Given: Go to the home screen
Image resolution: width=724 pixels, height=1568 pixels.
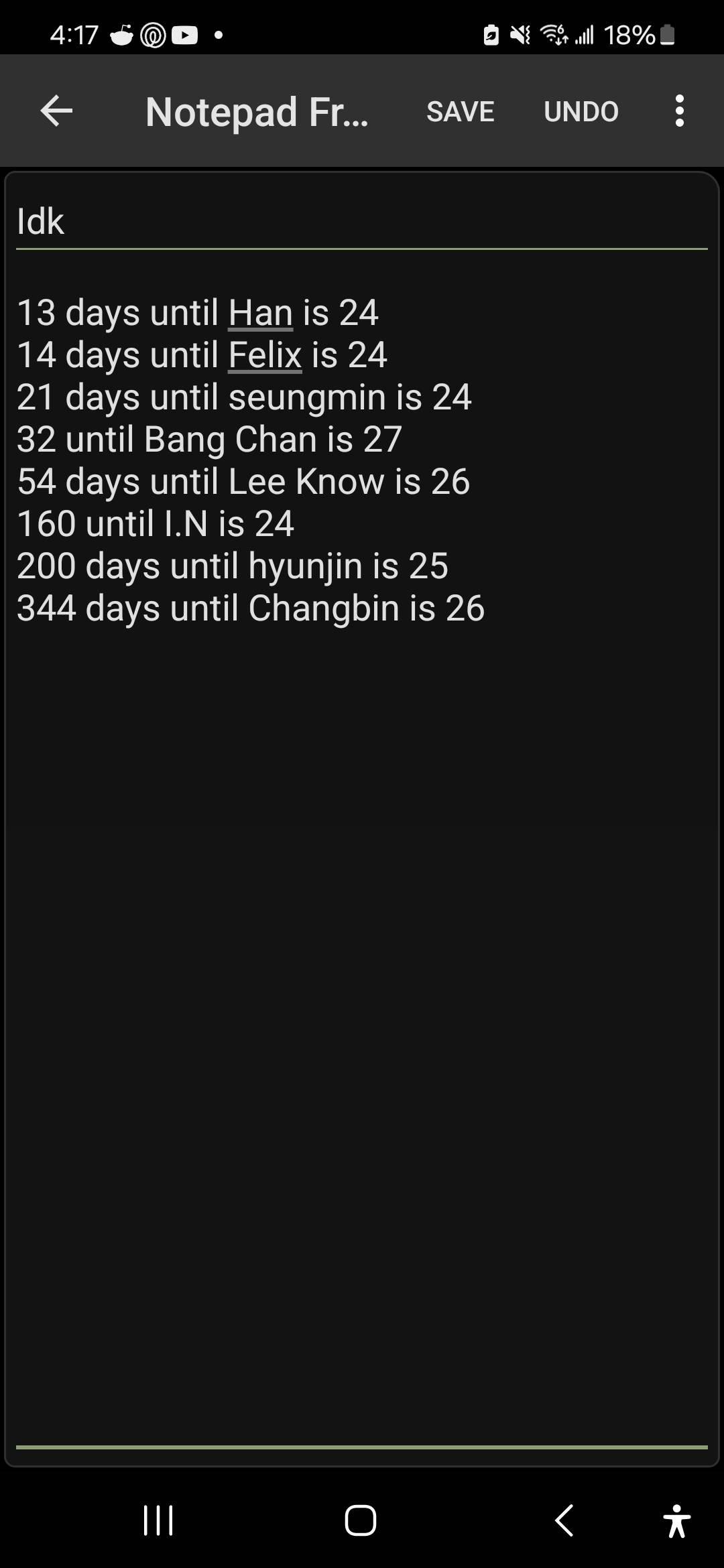Looking at the screenshot, I should [x=361, y=1520].
